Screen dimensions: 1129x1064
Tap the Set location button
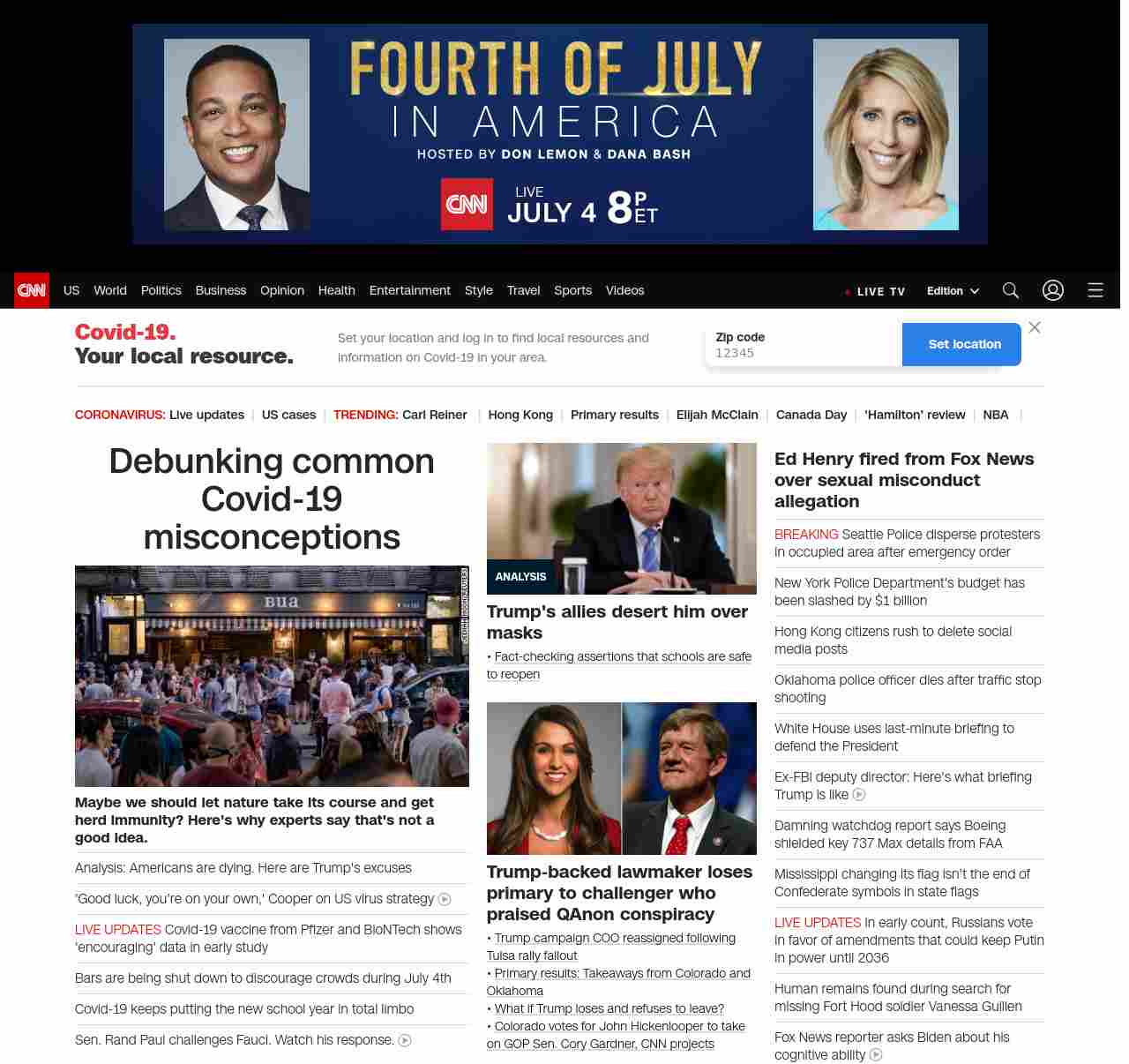tap(964, 344)
